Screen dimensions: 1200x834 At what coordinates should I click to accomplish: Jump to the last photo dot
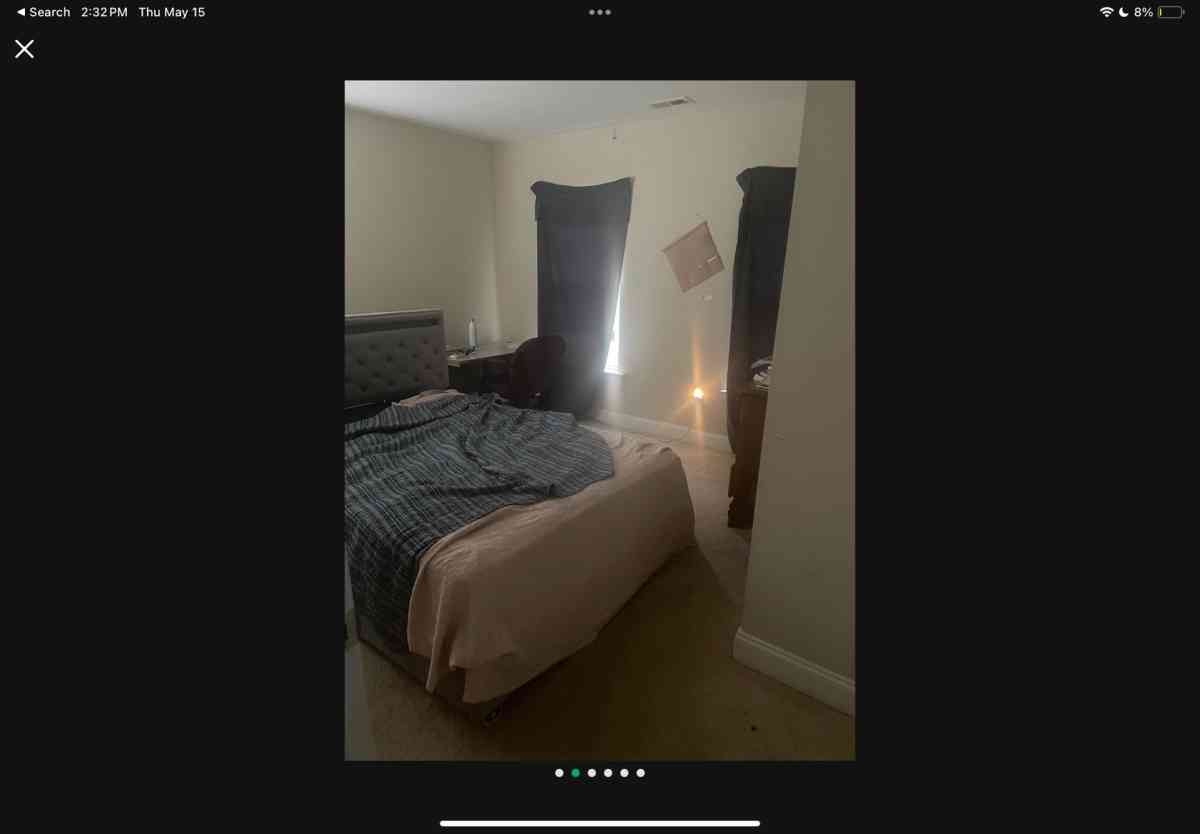641,773
